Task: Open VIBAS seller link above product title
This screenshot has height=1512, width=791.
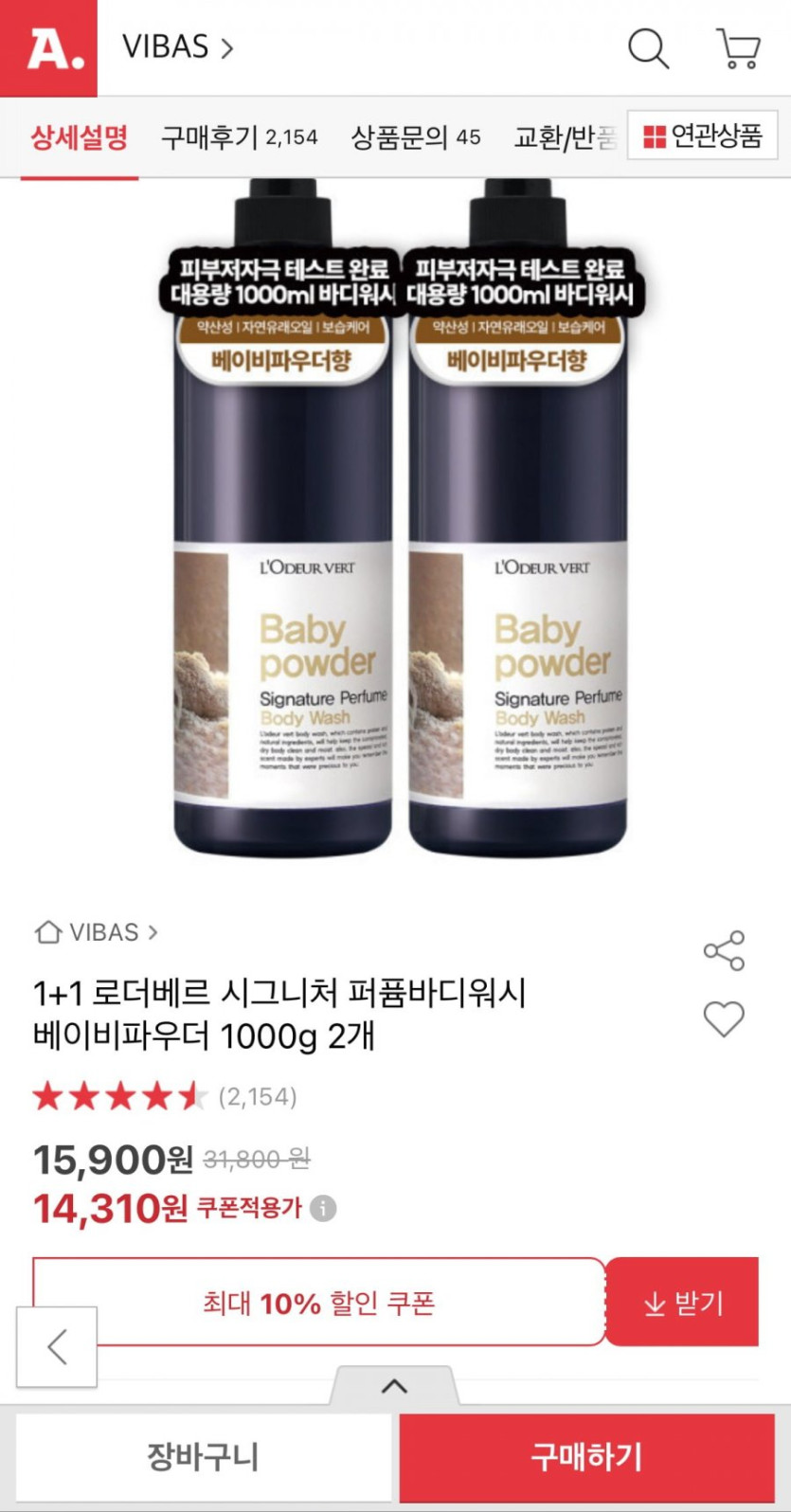Action: click(96, 932)
